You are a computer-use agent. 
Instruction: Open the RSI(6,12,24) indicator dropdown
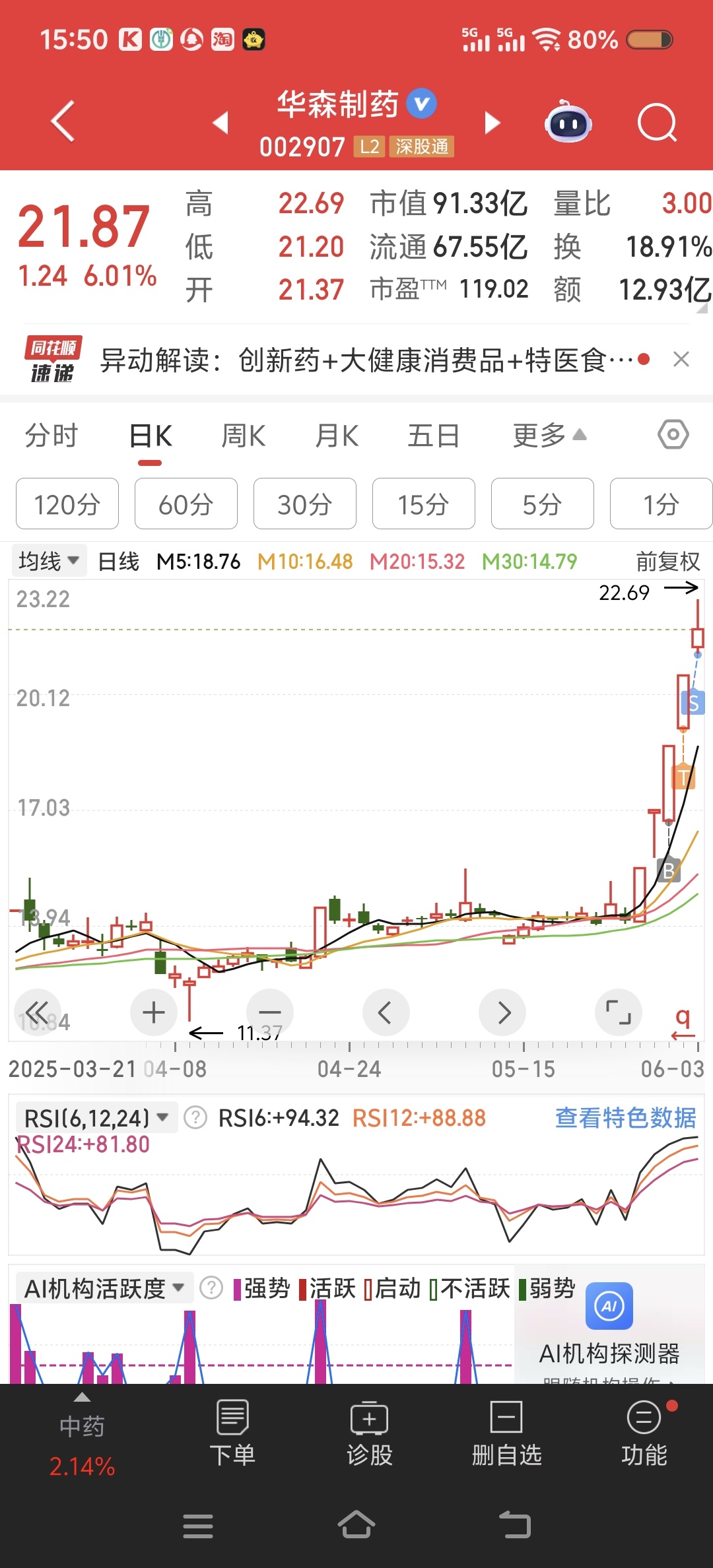tap(96, 1118)
